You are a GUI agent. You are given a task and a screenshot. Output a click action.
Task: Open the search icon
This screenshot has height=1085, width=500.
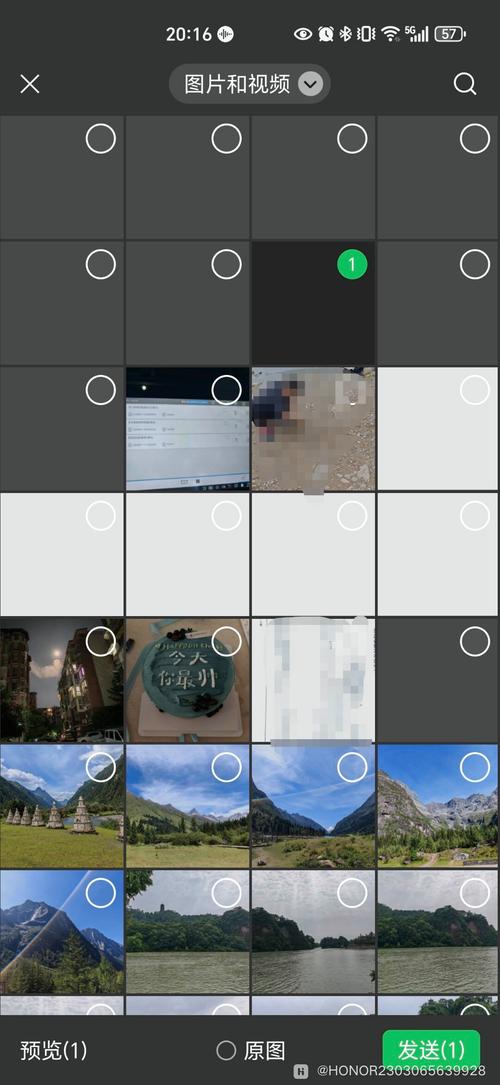[465, 84]
